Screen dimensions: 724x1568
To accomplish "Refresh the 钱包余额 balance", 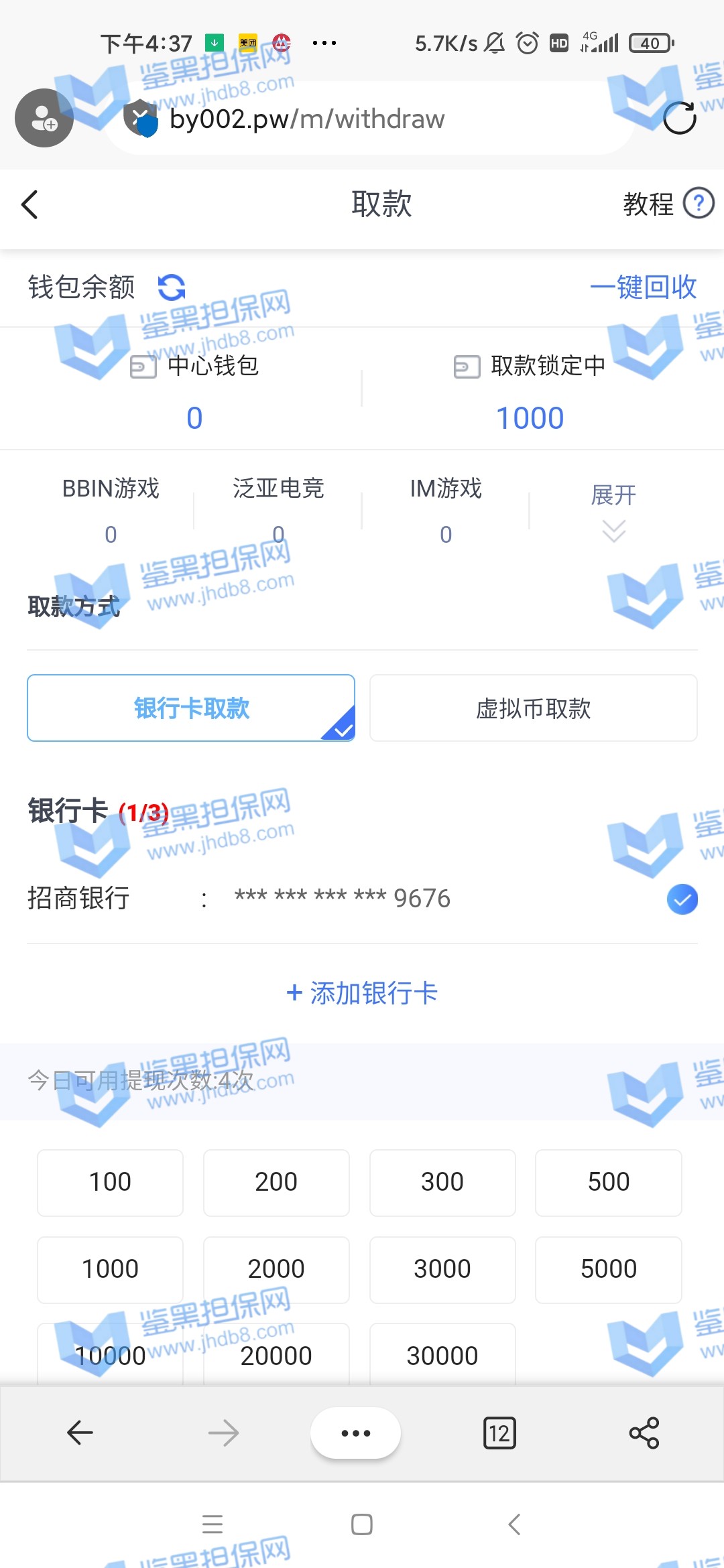I will point(172,287).
